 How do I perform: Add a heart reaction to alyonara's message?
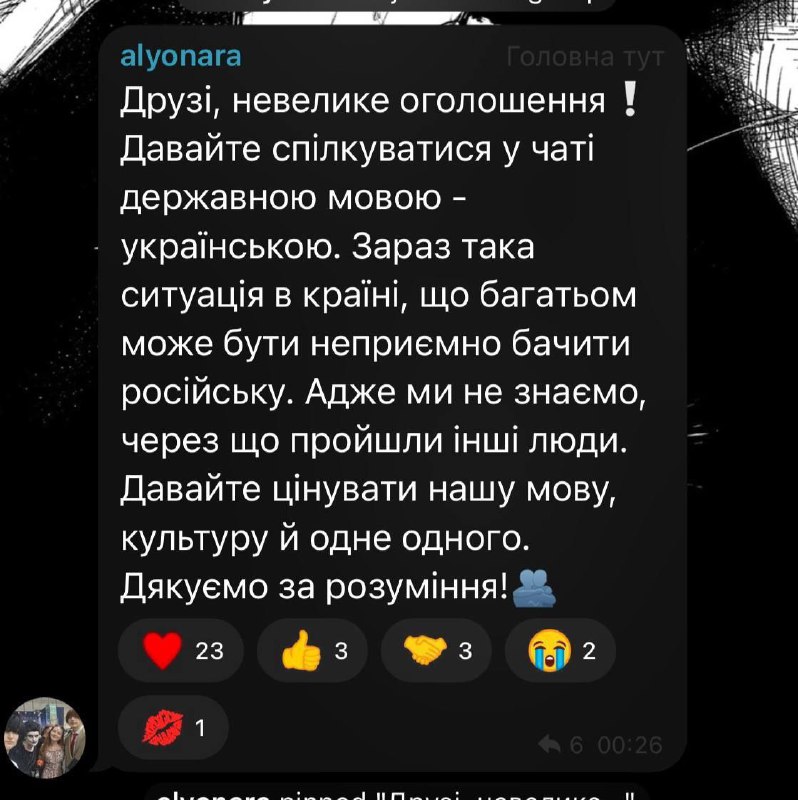pos(182,652)
